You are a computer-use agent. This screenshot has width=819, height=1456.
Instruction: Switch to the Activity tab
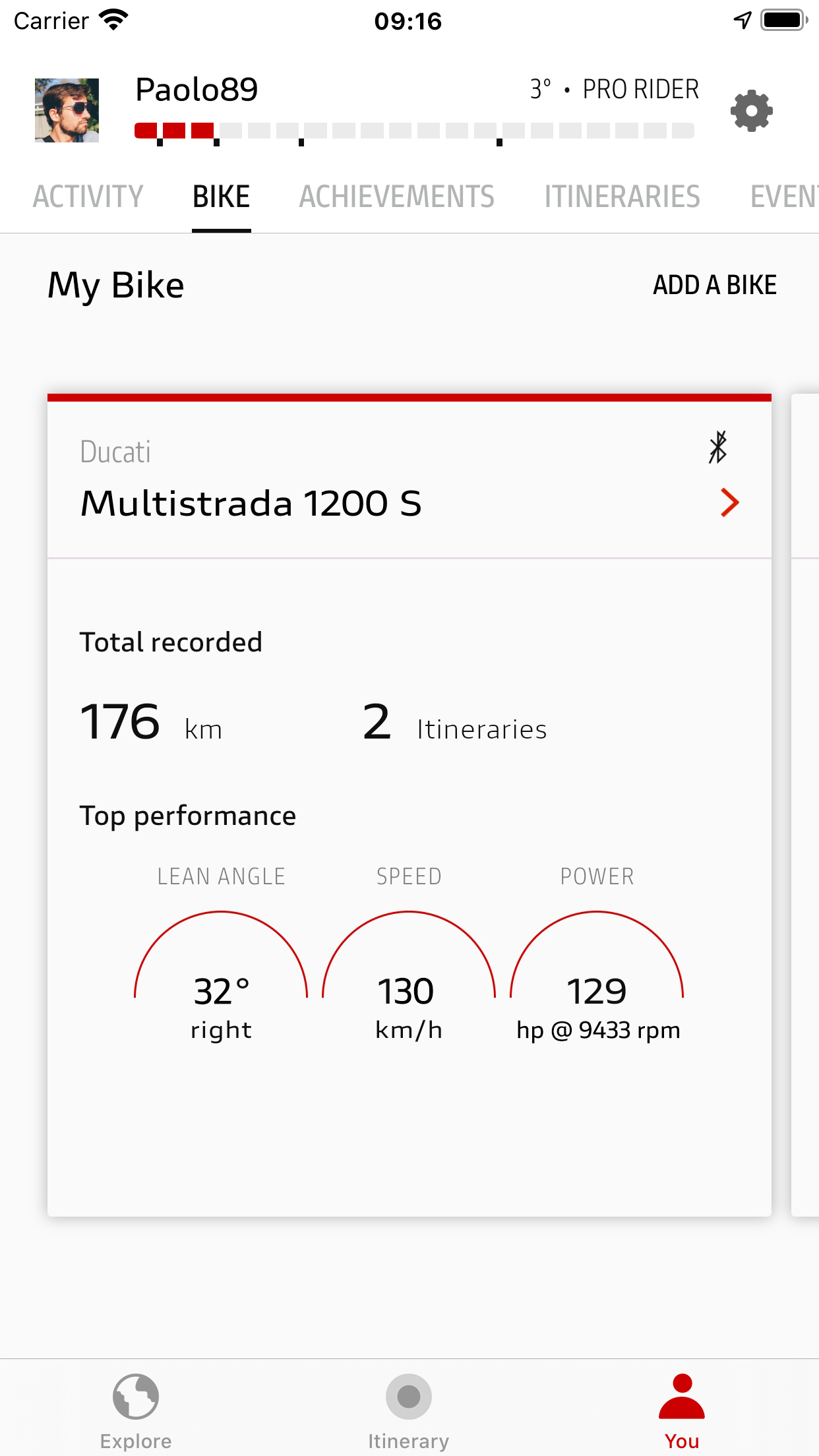click(x=88, y=197)
